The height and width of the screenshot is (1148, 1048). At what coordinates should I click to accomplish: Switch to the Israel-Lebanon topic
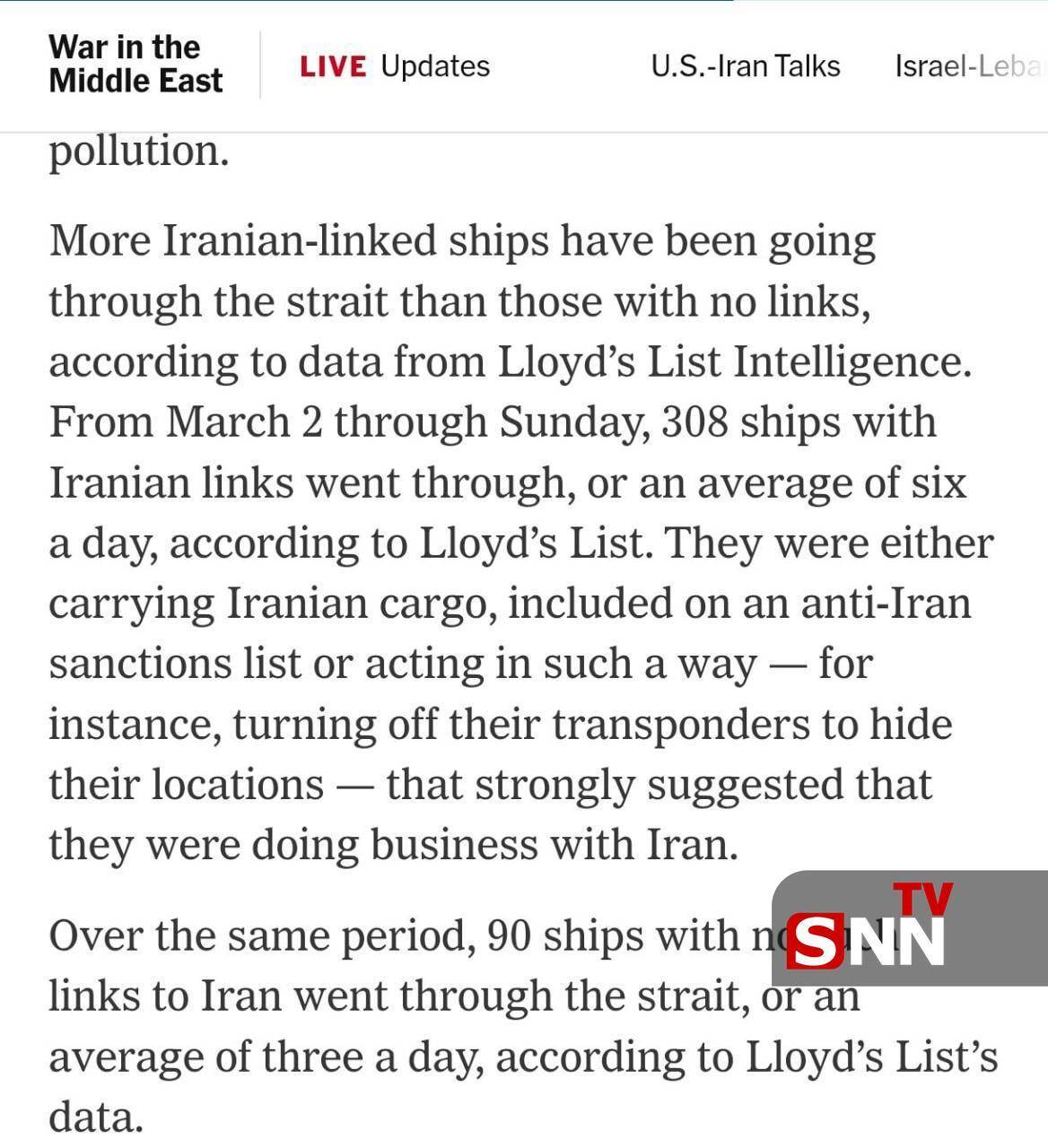coord(969,65)
